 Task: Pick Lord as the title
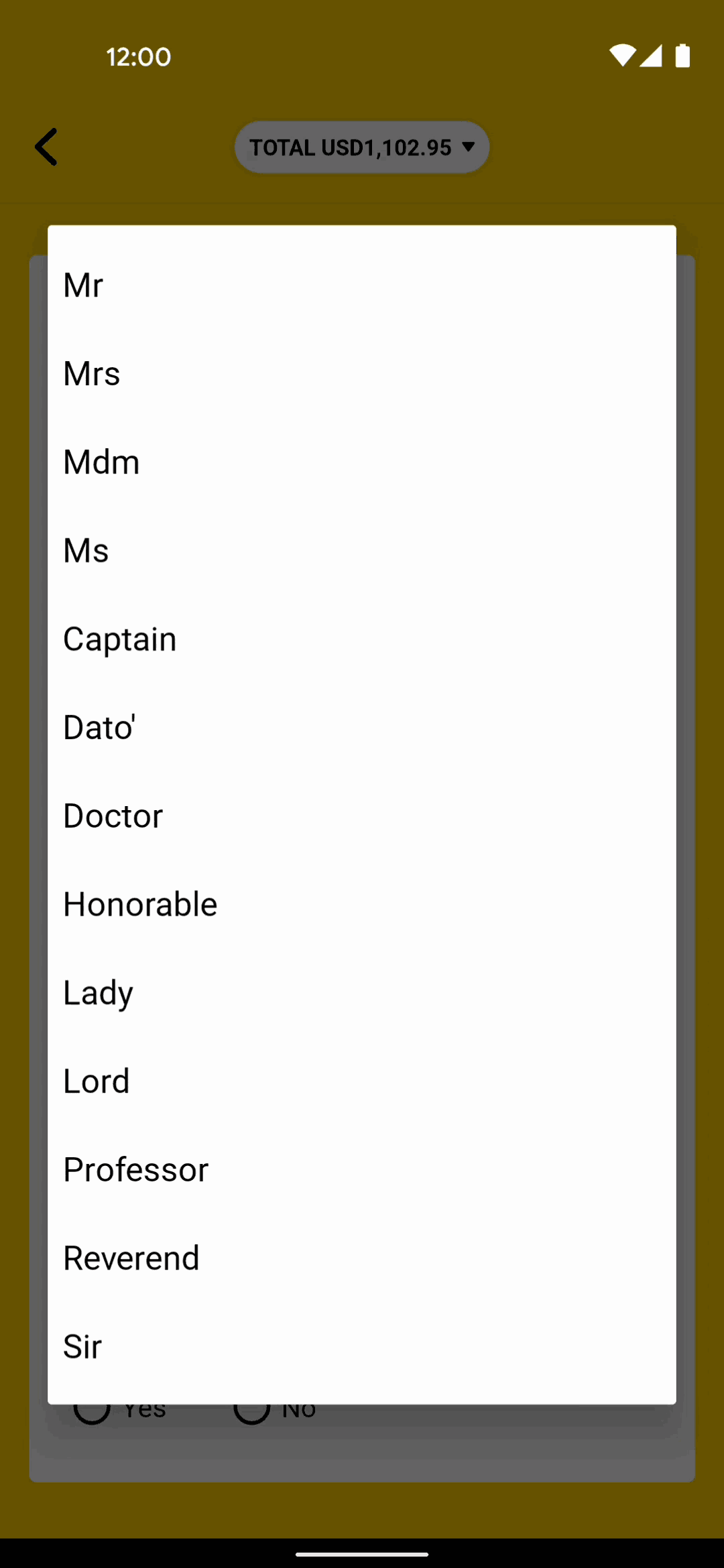pos(362,1082)
